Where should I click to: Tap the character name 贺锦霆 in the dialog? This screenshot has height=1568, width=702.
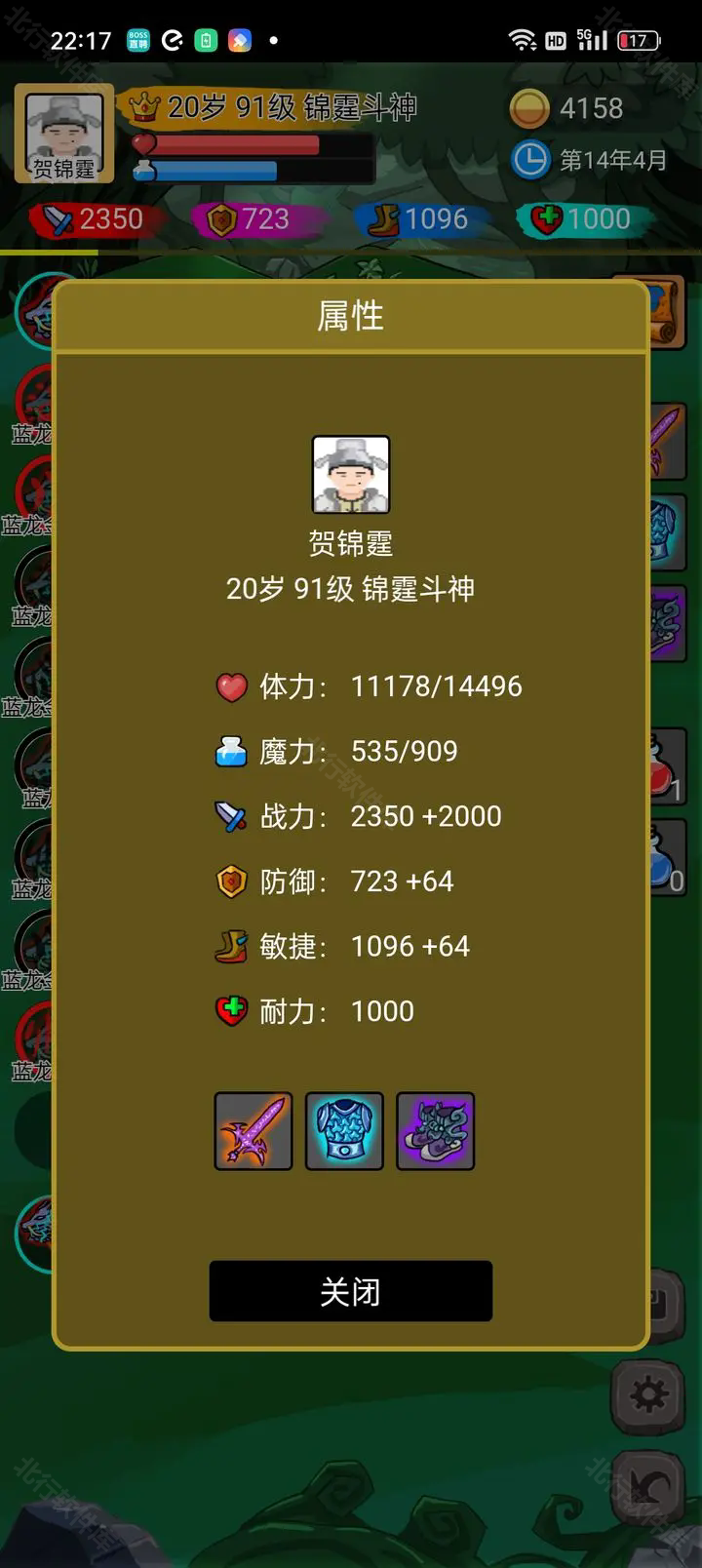(350, 544)
